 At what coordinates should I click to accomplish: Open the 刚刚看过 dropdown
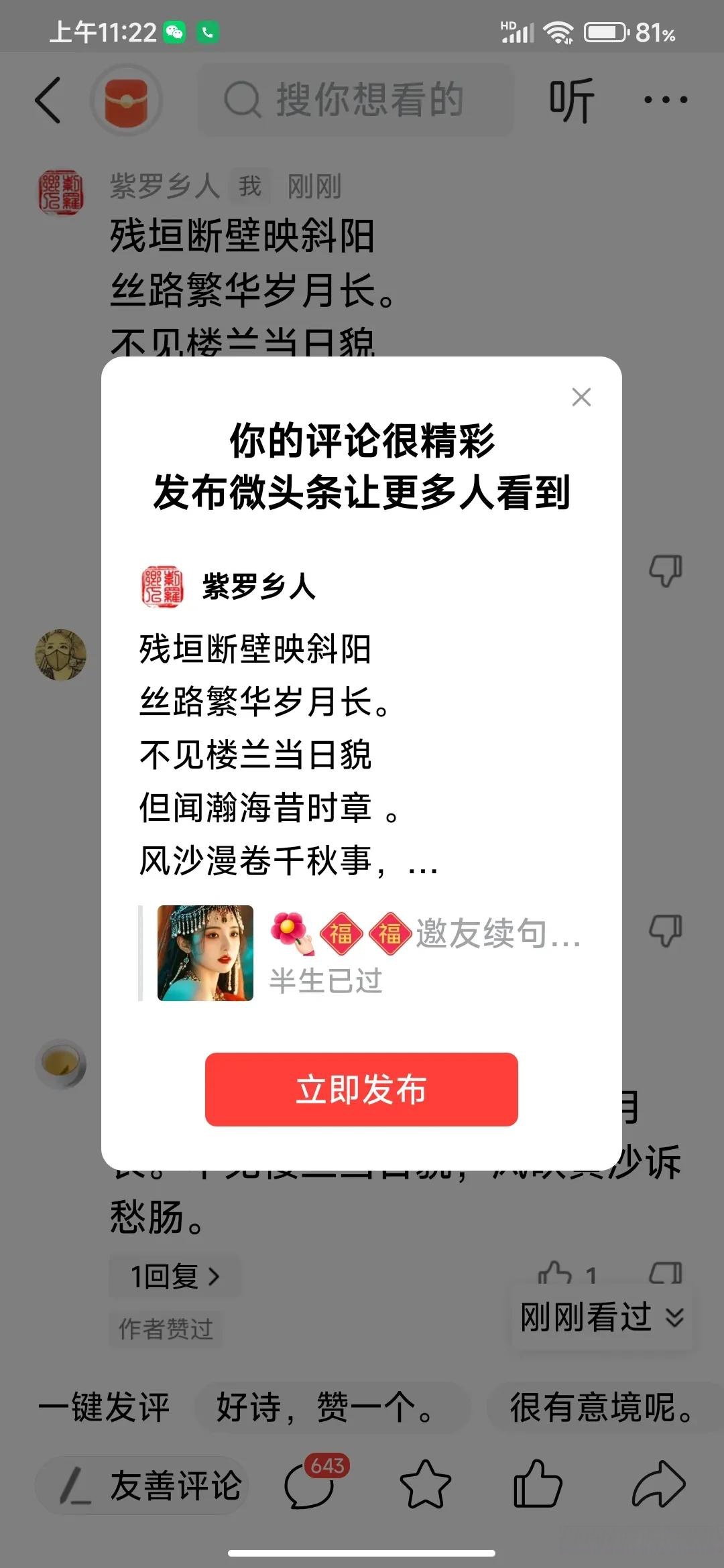point(601,1317)
